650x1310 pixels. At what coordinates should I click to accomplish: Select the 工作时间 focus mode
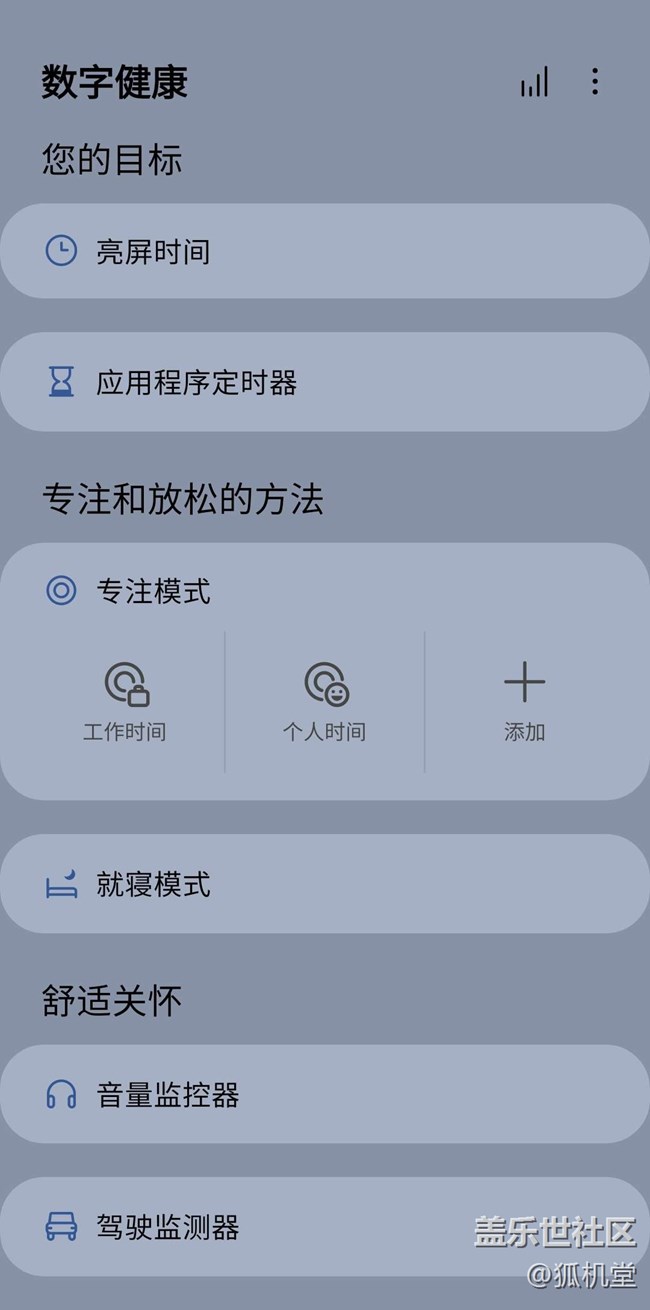[125, 702]
